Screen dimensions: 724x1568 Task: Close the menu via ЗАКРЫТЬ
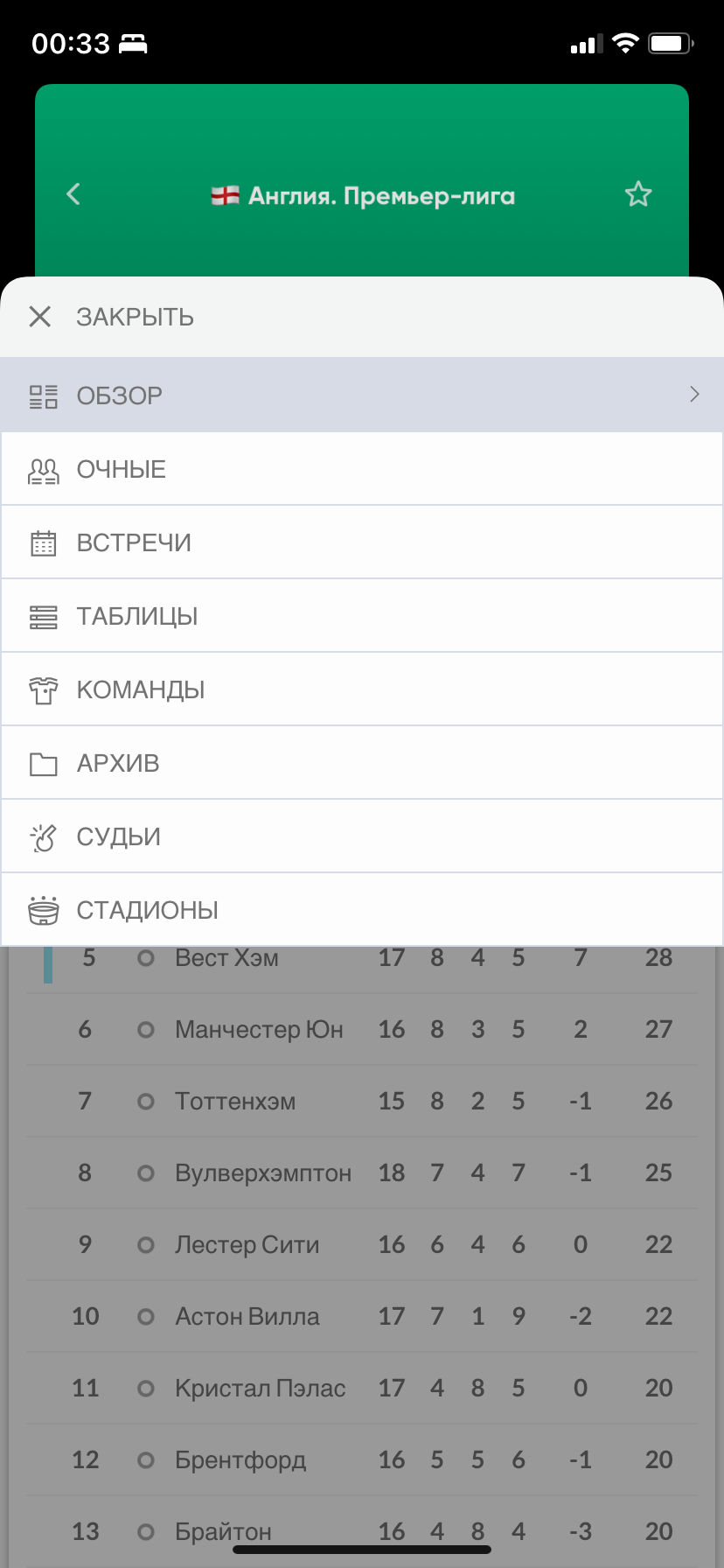click(x=362, y=317)
